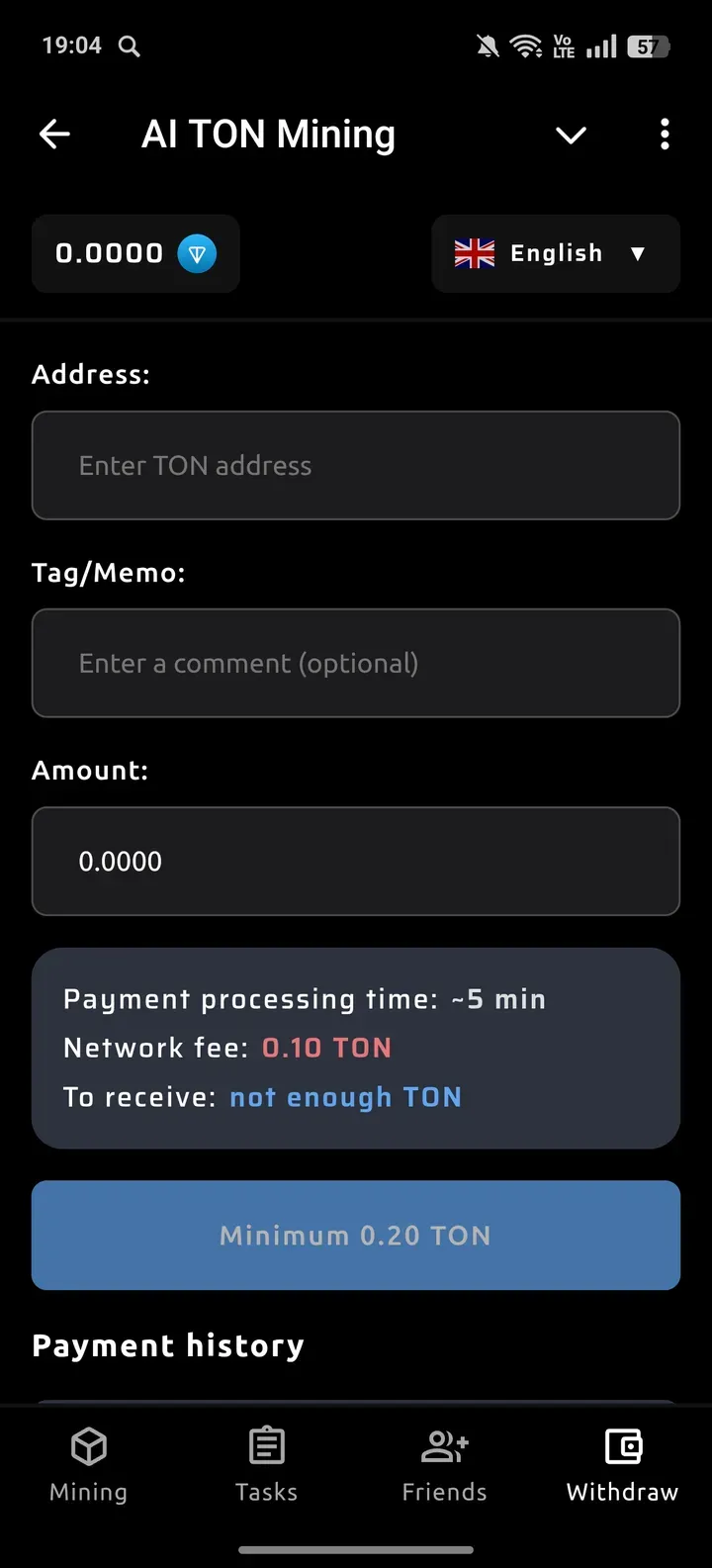
Task: Open the language dropdown showing English
Action: click(x=555, y=253)
